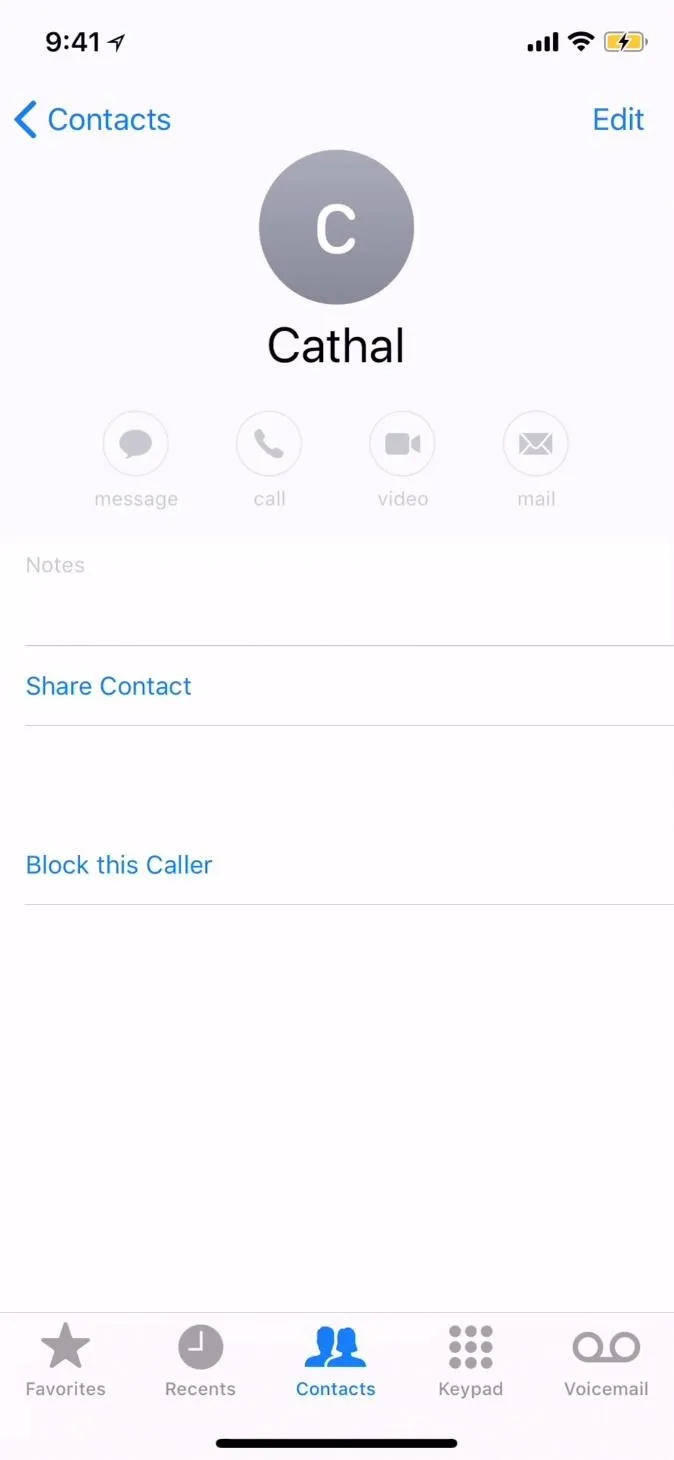Screen dimensions: 674x1460
Task: Go back to the Contacts list
Action: click(x=92, y=120)
